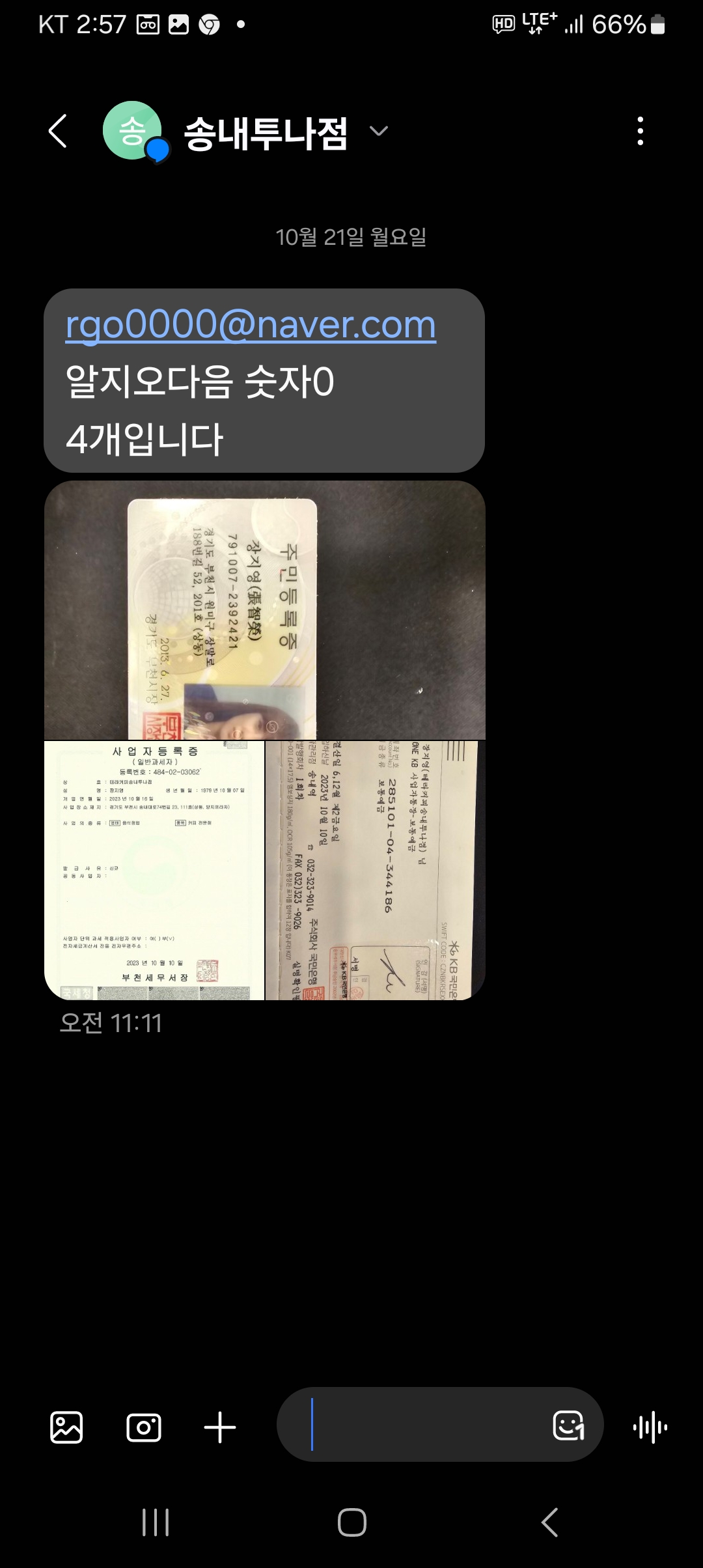This screenshot has width=703, height=1568.
Task: Go back to the conversation list
Action: coord(58,131)
